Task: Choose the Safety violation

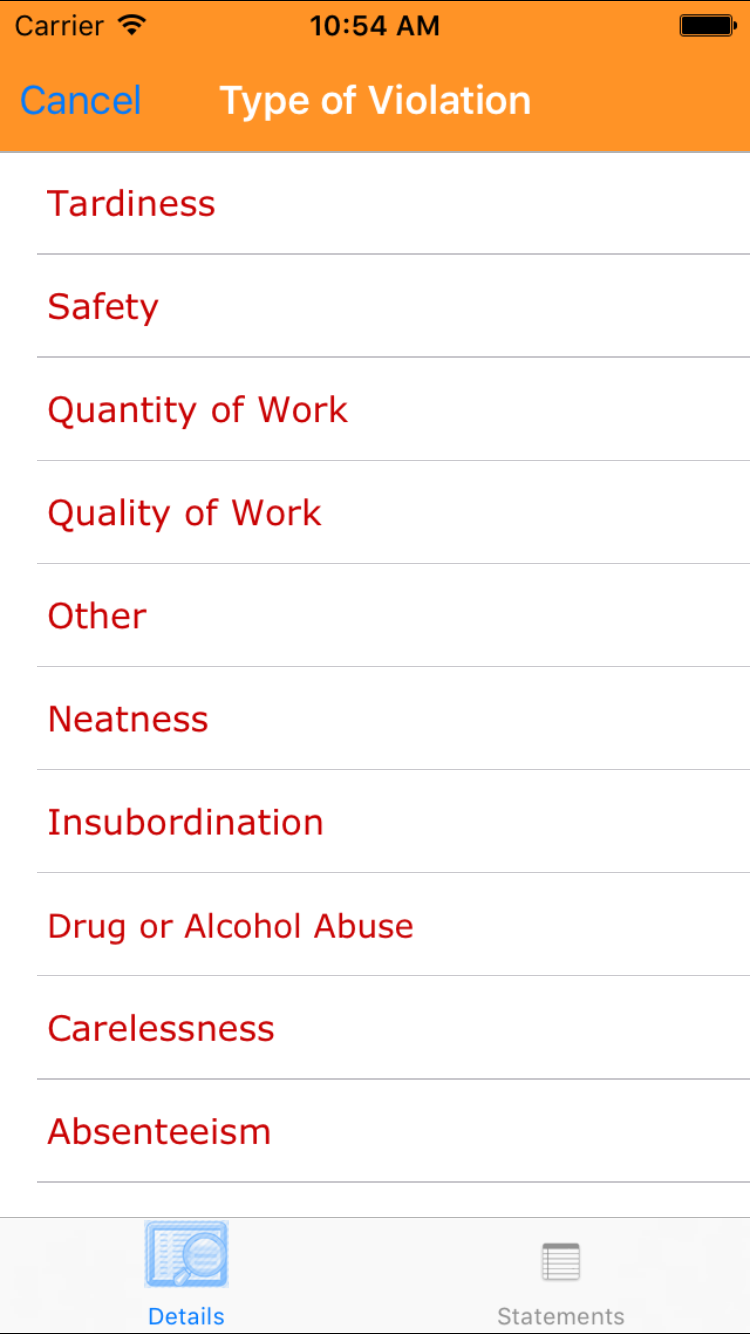Action: click(104, 307)
